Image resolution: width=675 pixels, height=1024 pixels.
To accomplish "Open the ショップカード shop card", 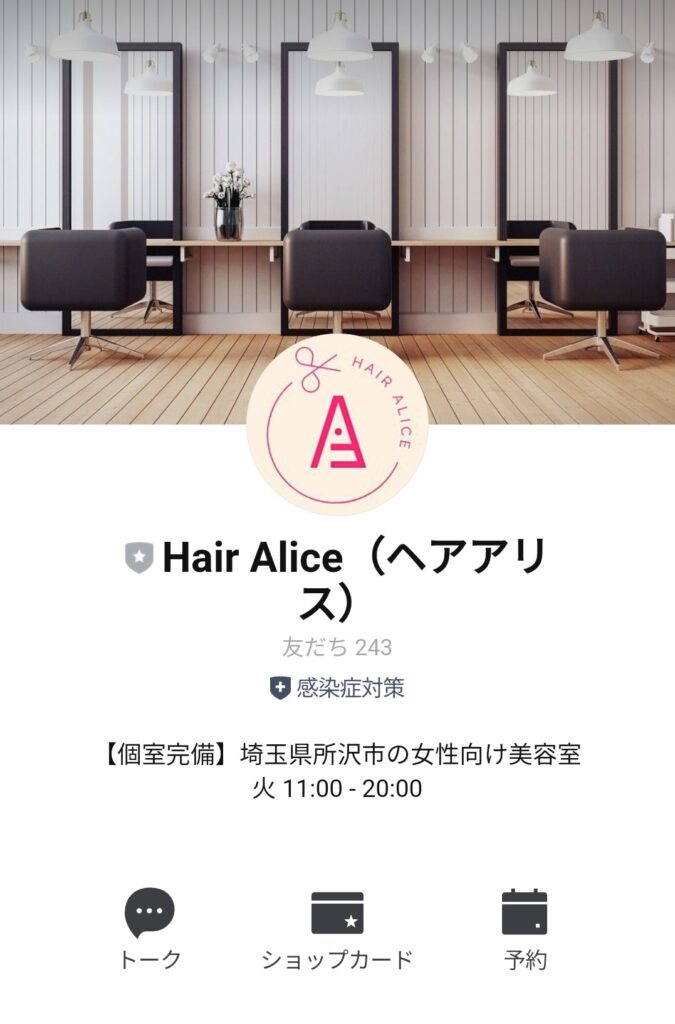I will click(x=337, y=927).
